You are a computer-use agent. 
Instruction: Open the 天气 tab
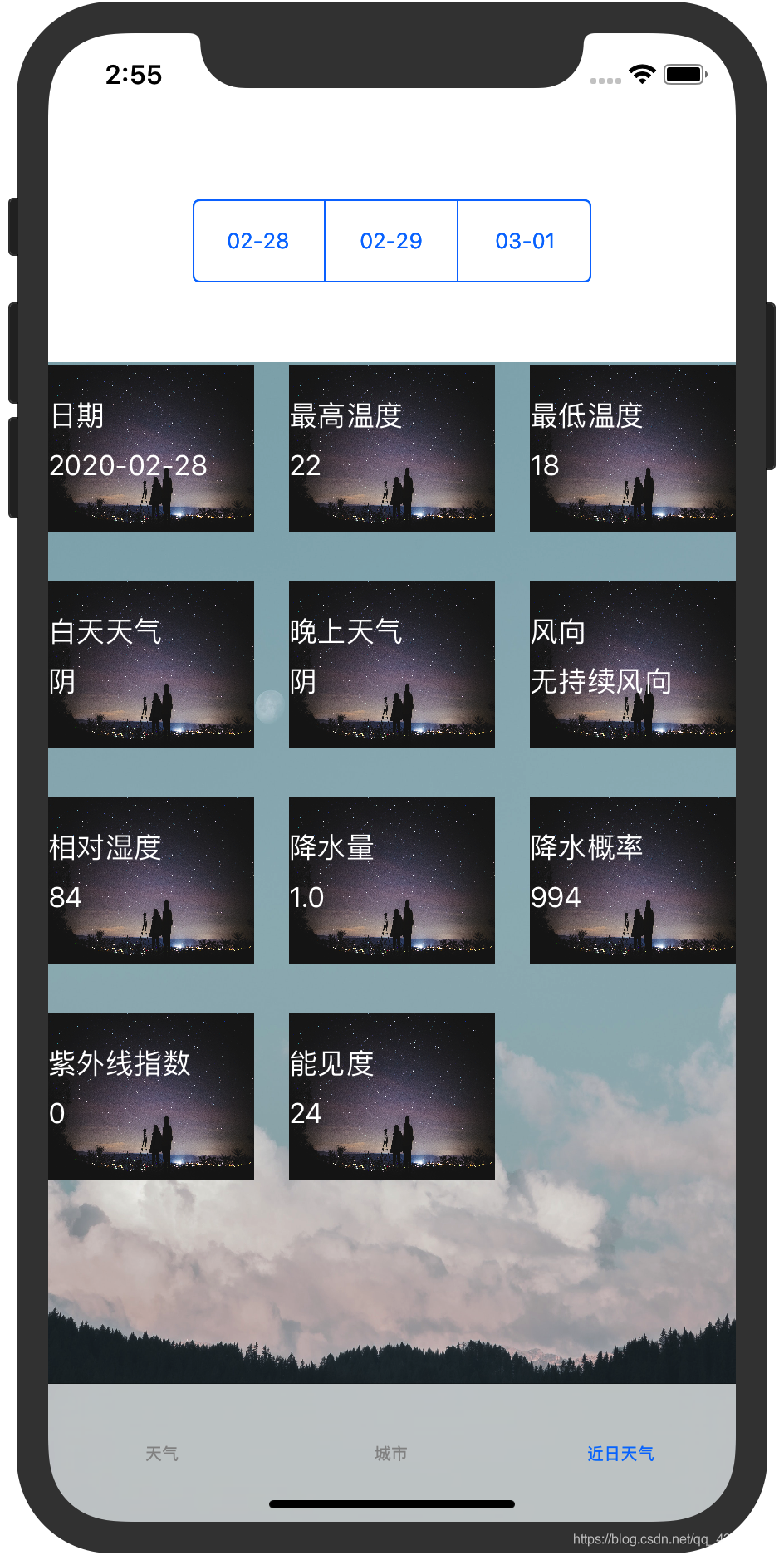tap(162, 1454)
